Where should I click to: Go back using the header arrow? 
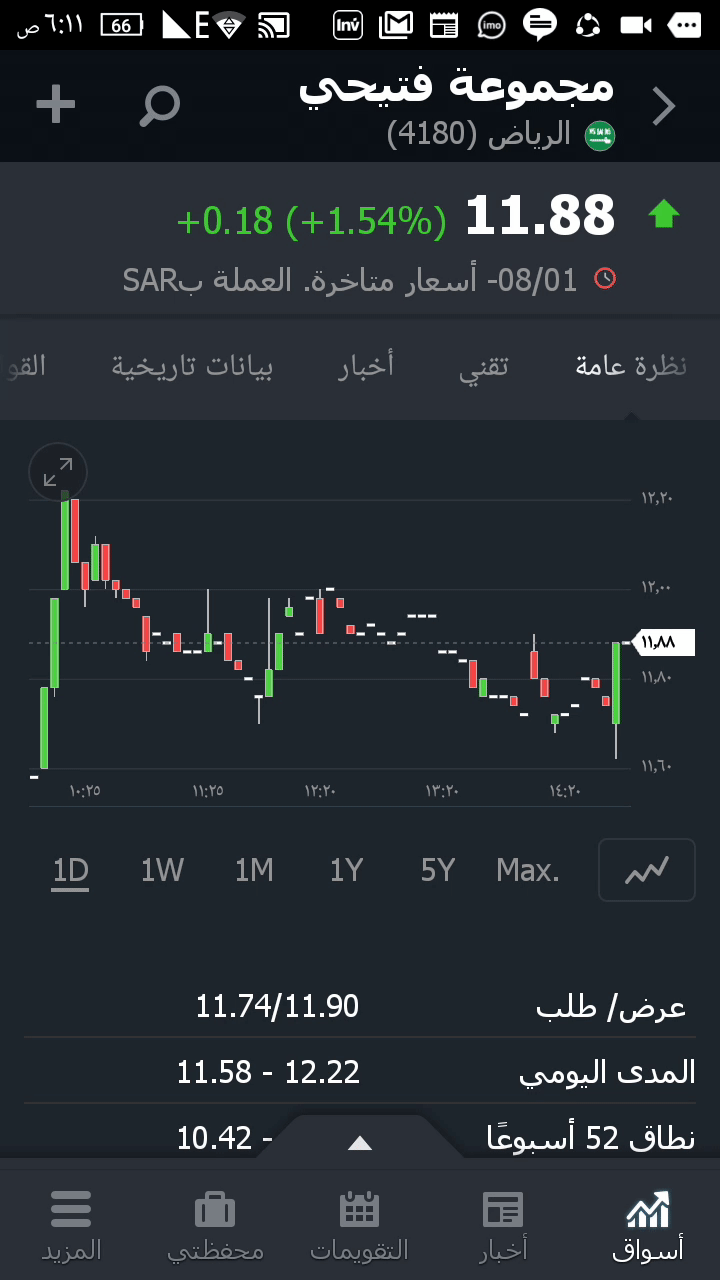[664, 106]
